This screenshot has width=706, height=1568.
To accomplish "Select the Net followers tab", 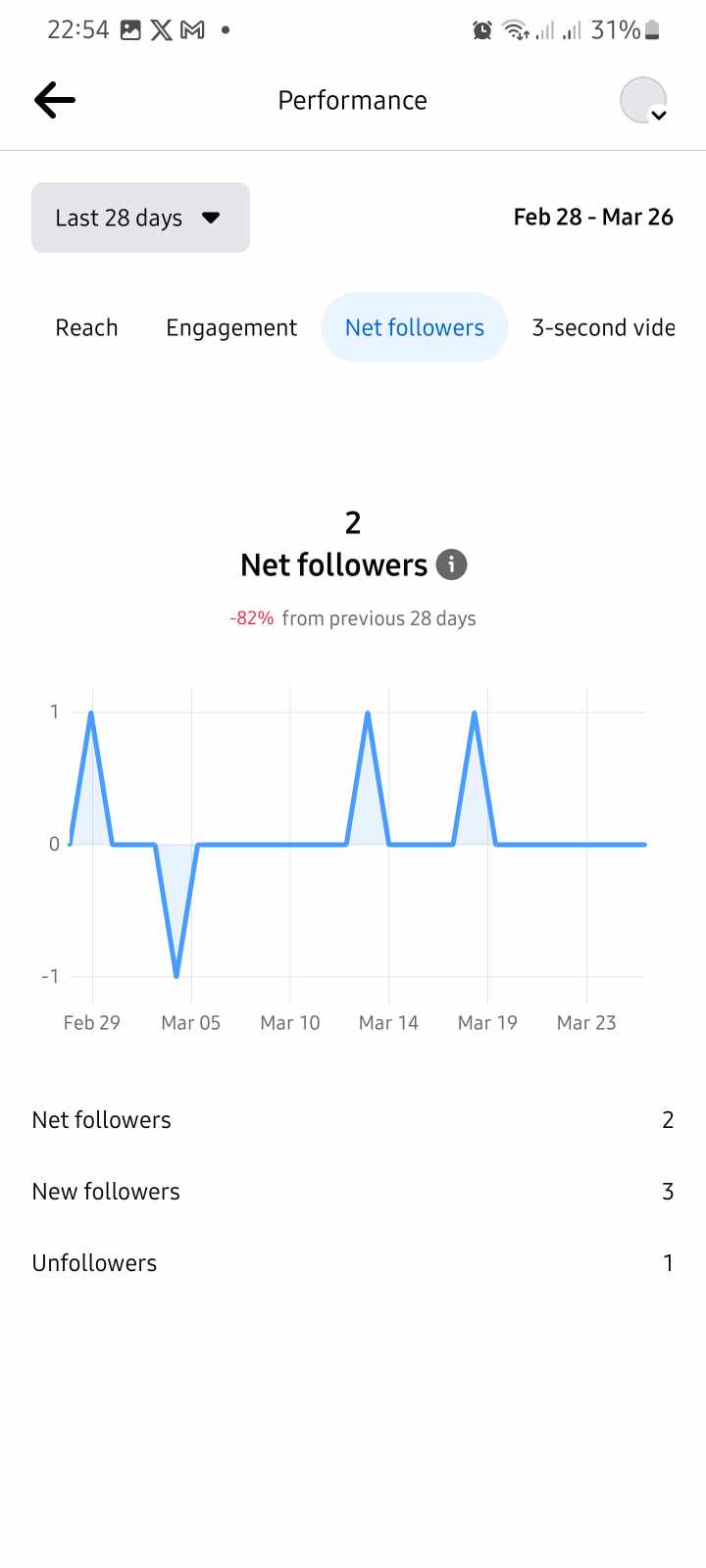I will tap(414, 327).
